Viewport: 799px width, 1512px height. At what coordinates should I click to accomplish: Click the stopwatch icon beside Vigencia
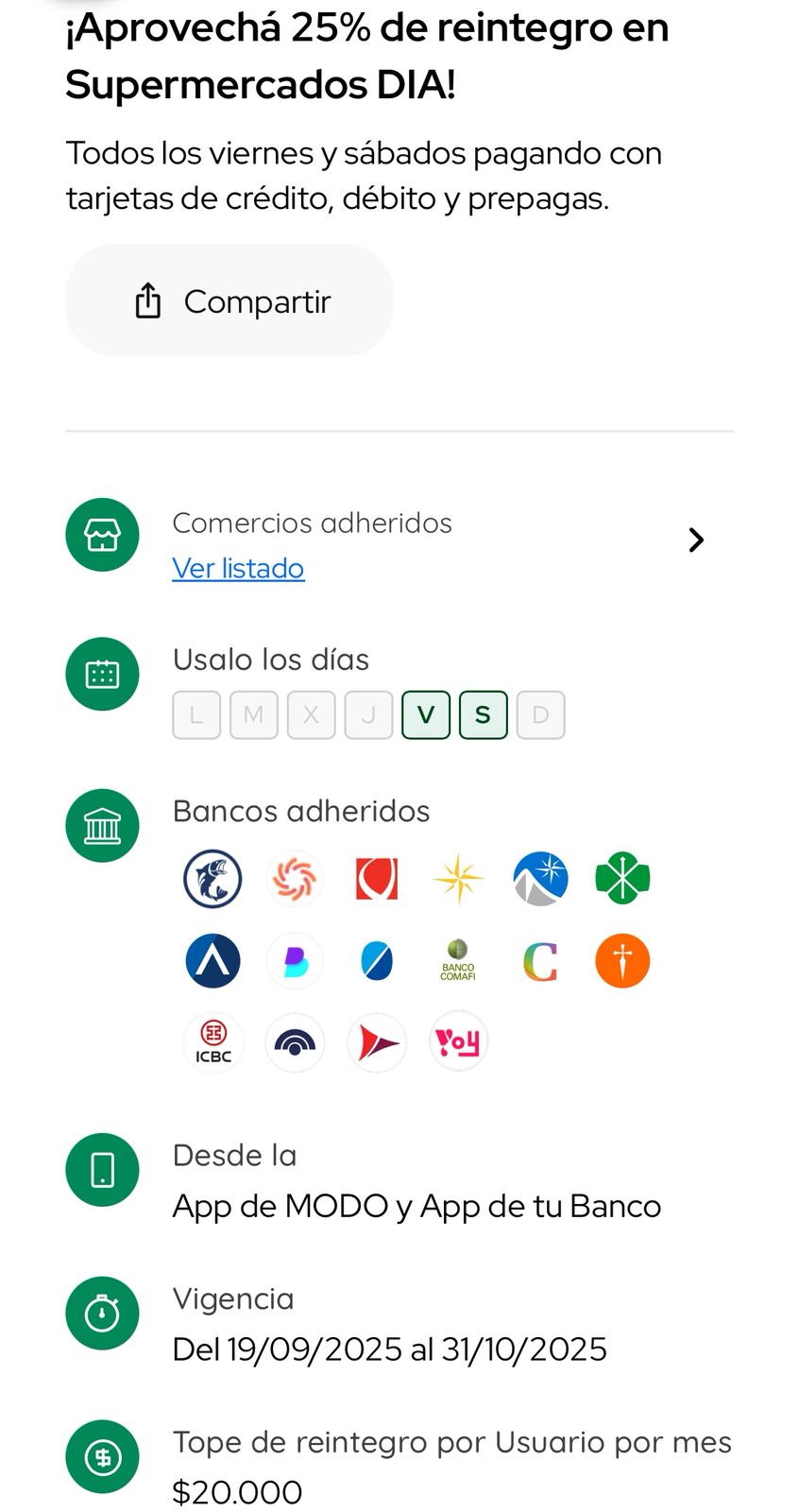[x=102, y=1314]
